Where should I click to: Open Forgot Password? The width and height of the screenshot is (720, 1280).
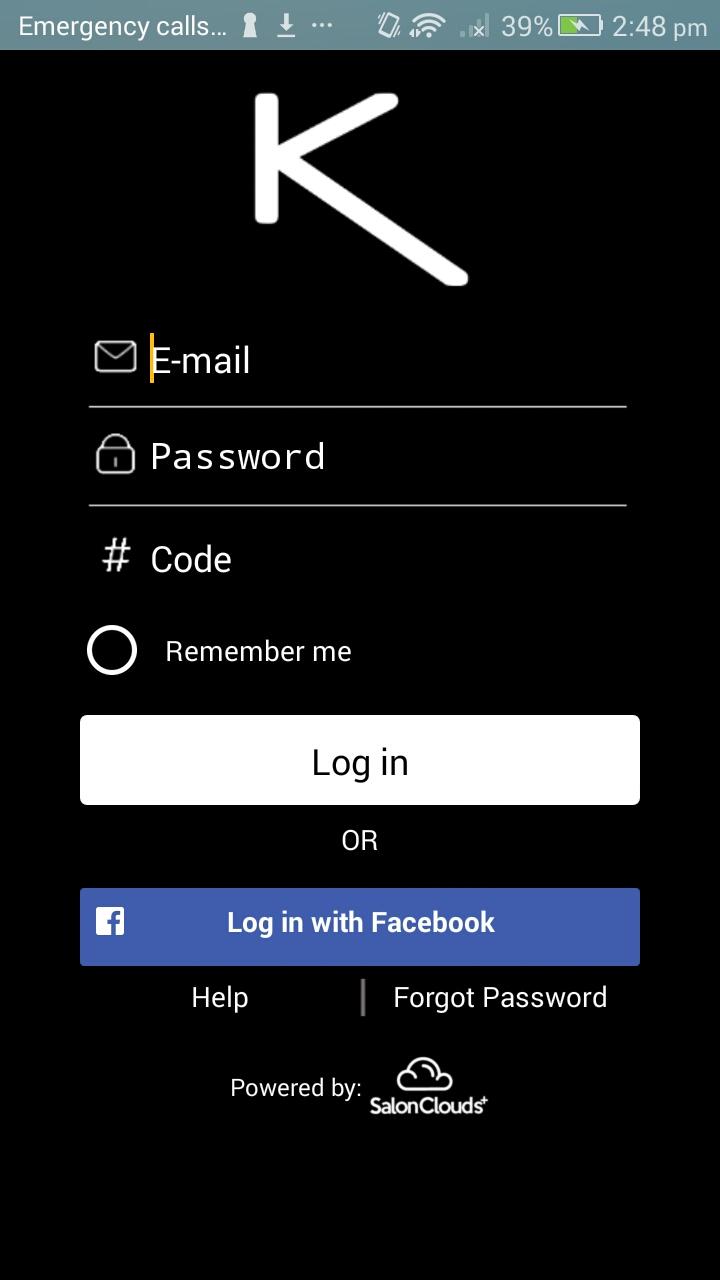(x=500, y=996)
